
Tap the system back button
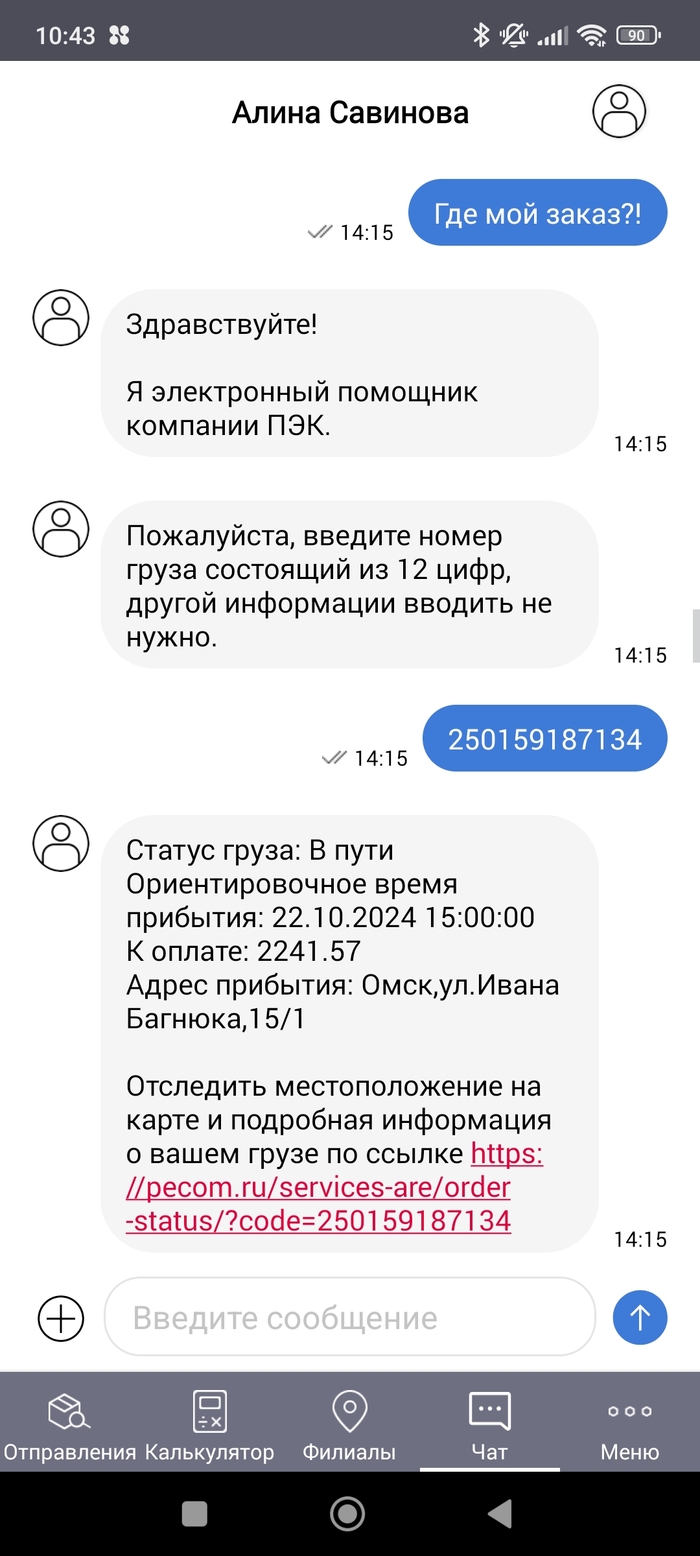point(500,1513)
